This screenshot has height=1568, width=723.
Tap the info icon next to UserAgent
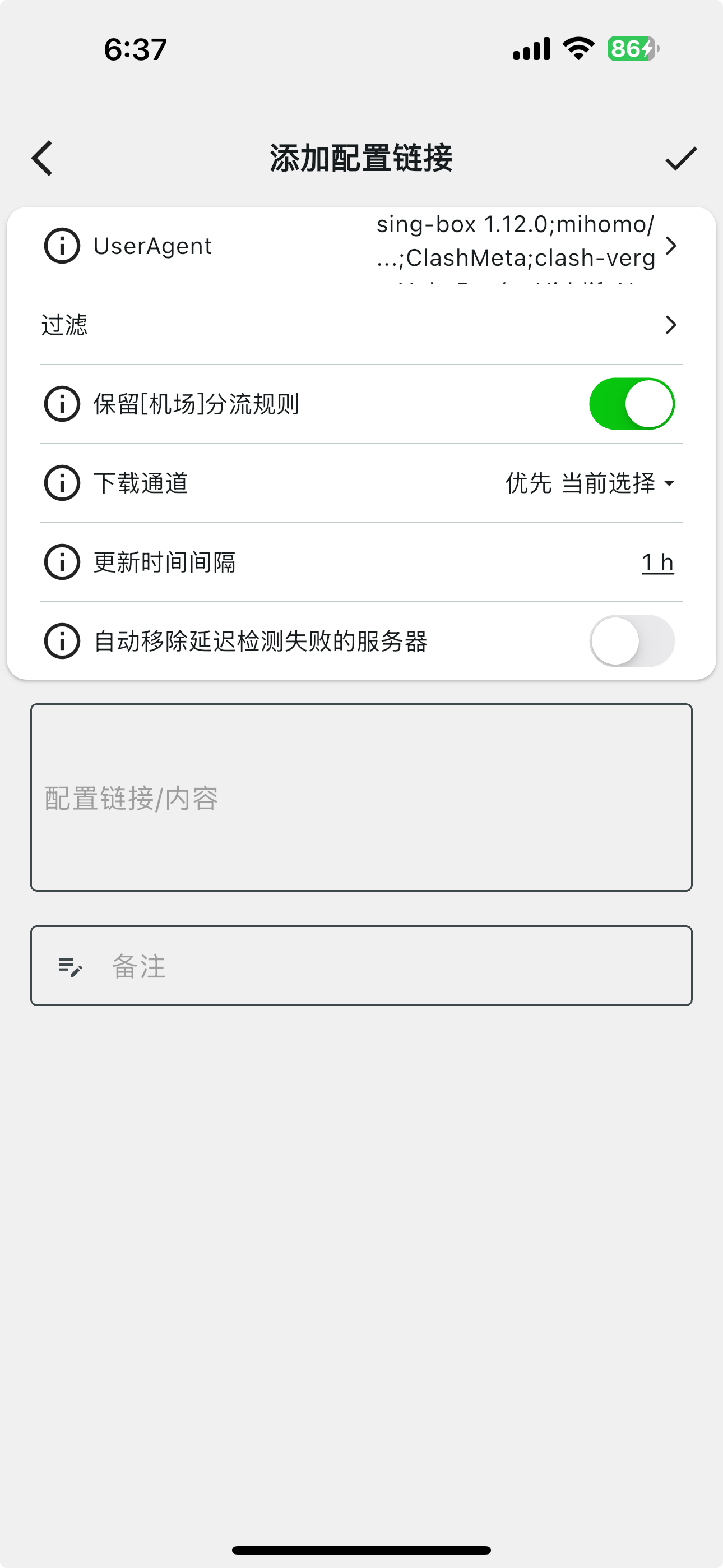[x=62, y=245]
